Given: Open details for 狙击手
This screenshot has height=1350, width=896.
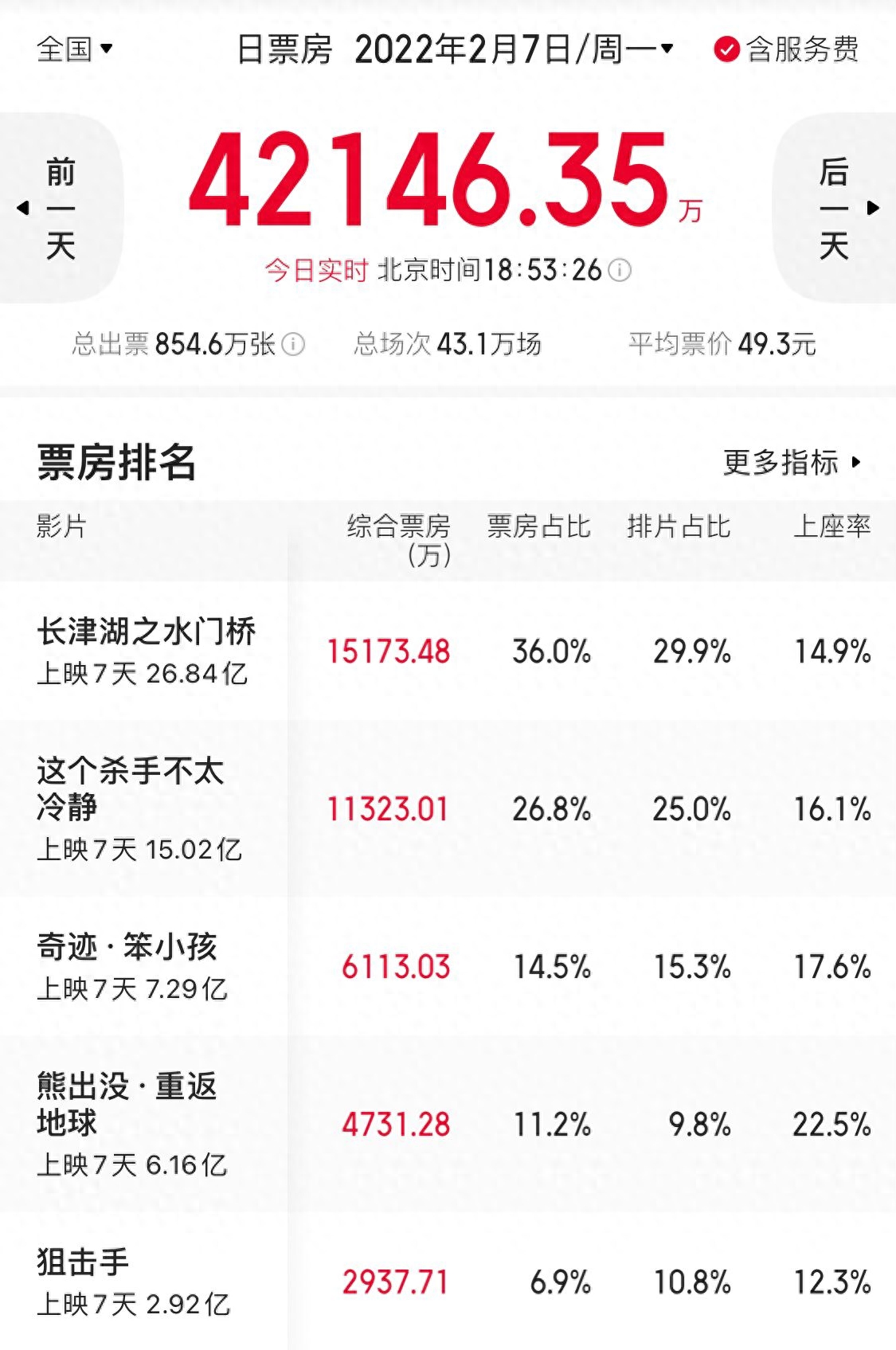Looking at the screenshot, I should coord(83,1263).
